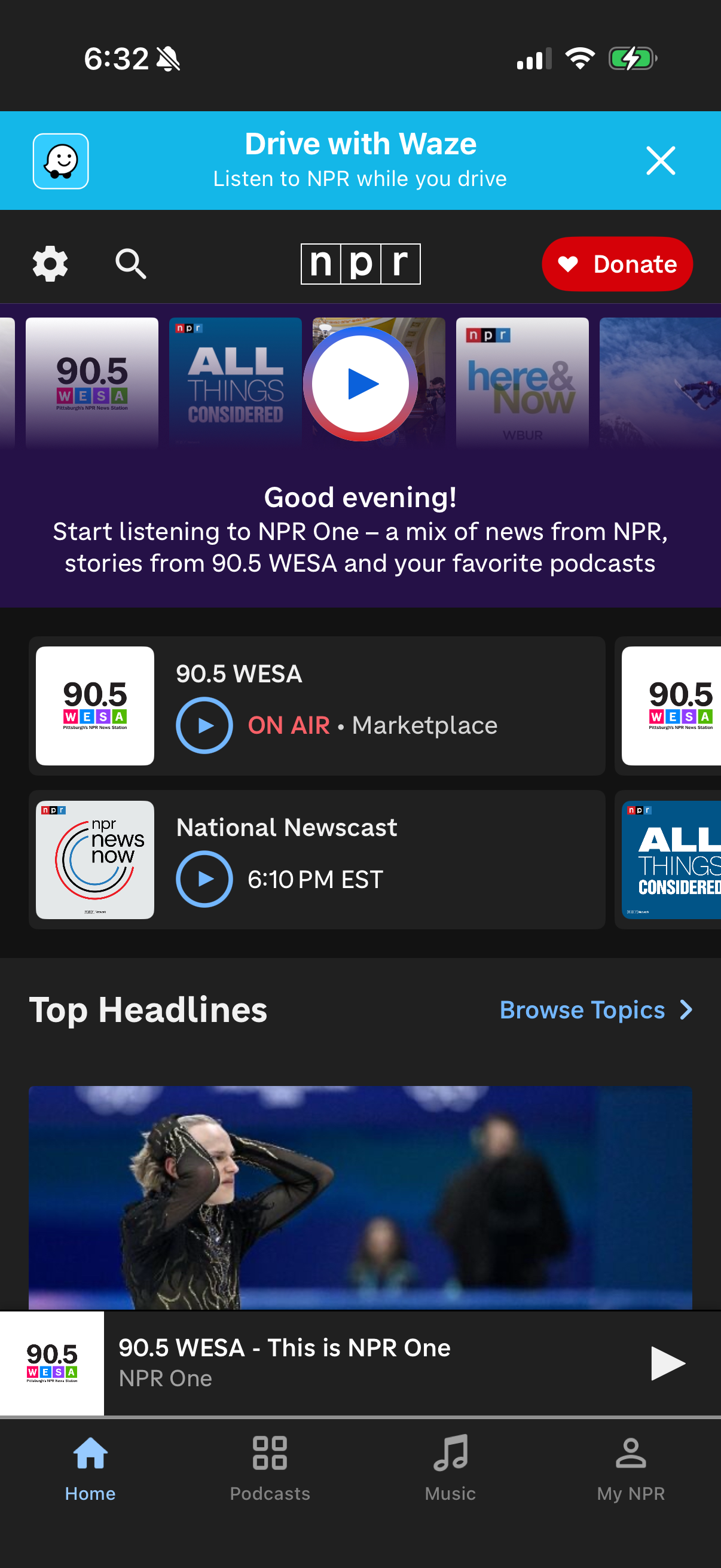Screen dimensions: 721x1568
Task: Open the National Newscast npr news now artwork
Action: tap(94, 858)
